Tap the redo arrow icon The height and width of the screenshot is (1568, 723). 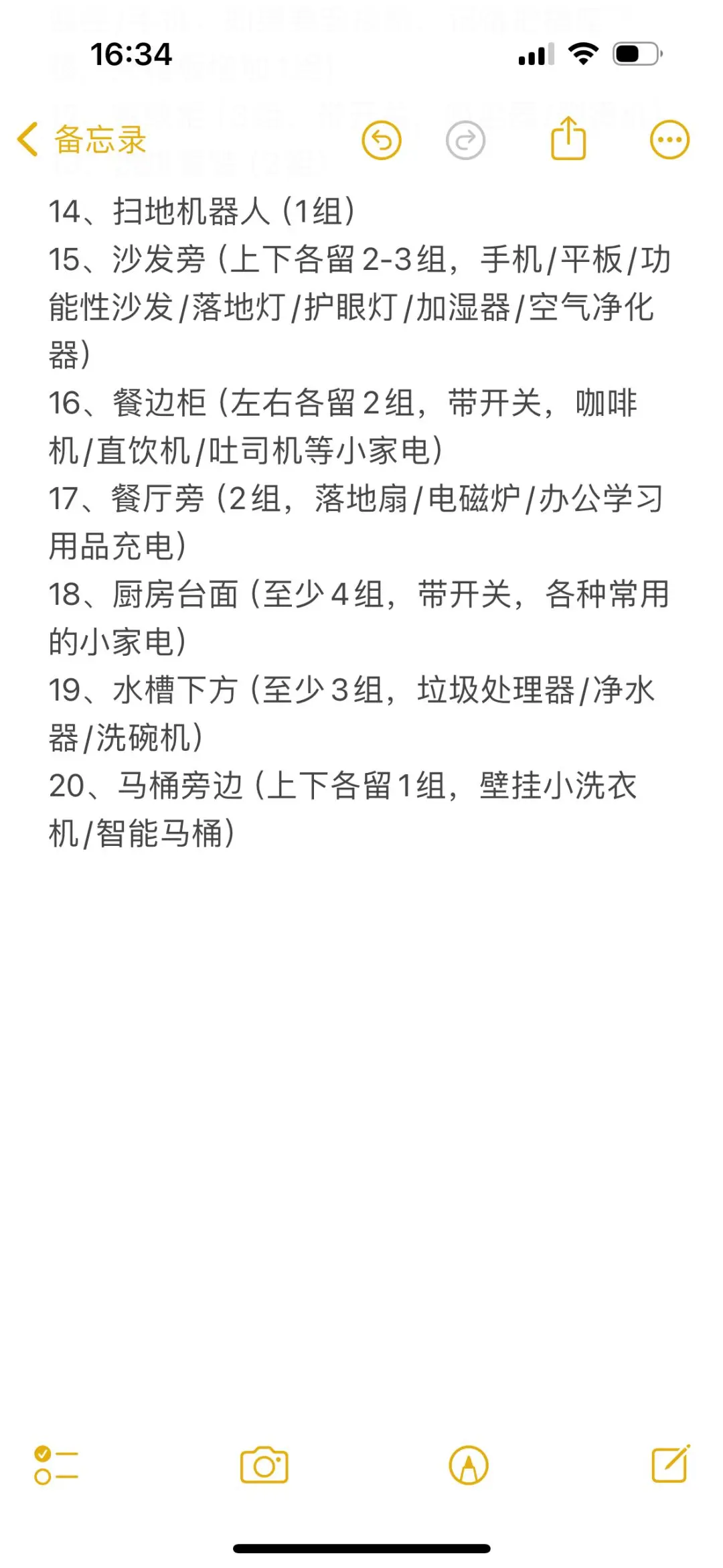coord(465,141)
